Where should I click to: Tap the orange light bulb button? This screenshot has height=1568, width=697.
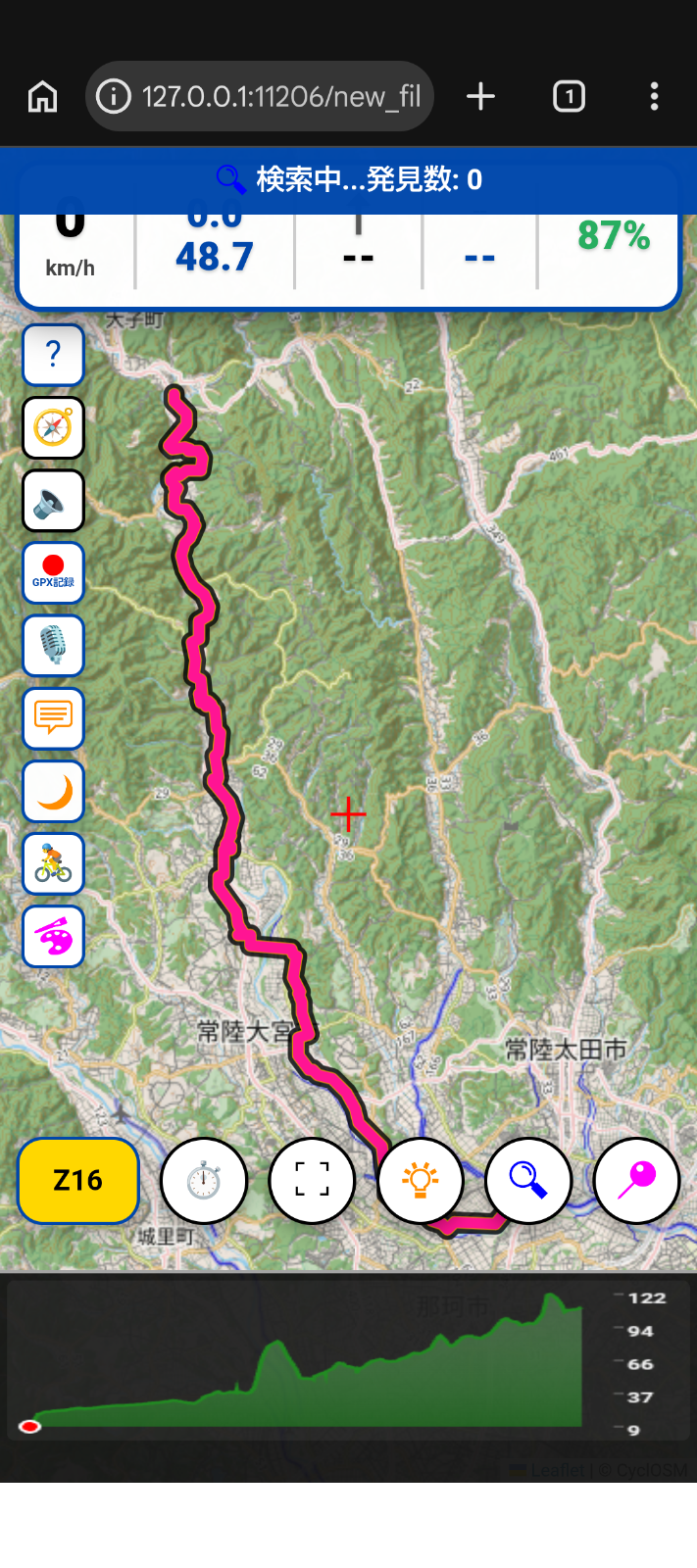click(420, 1181)
